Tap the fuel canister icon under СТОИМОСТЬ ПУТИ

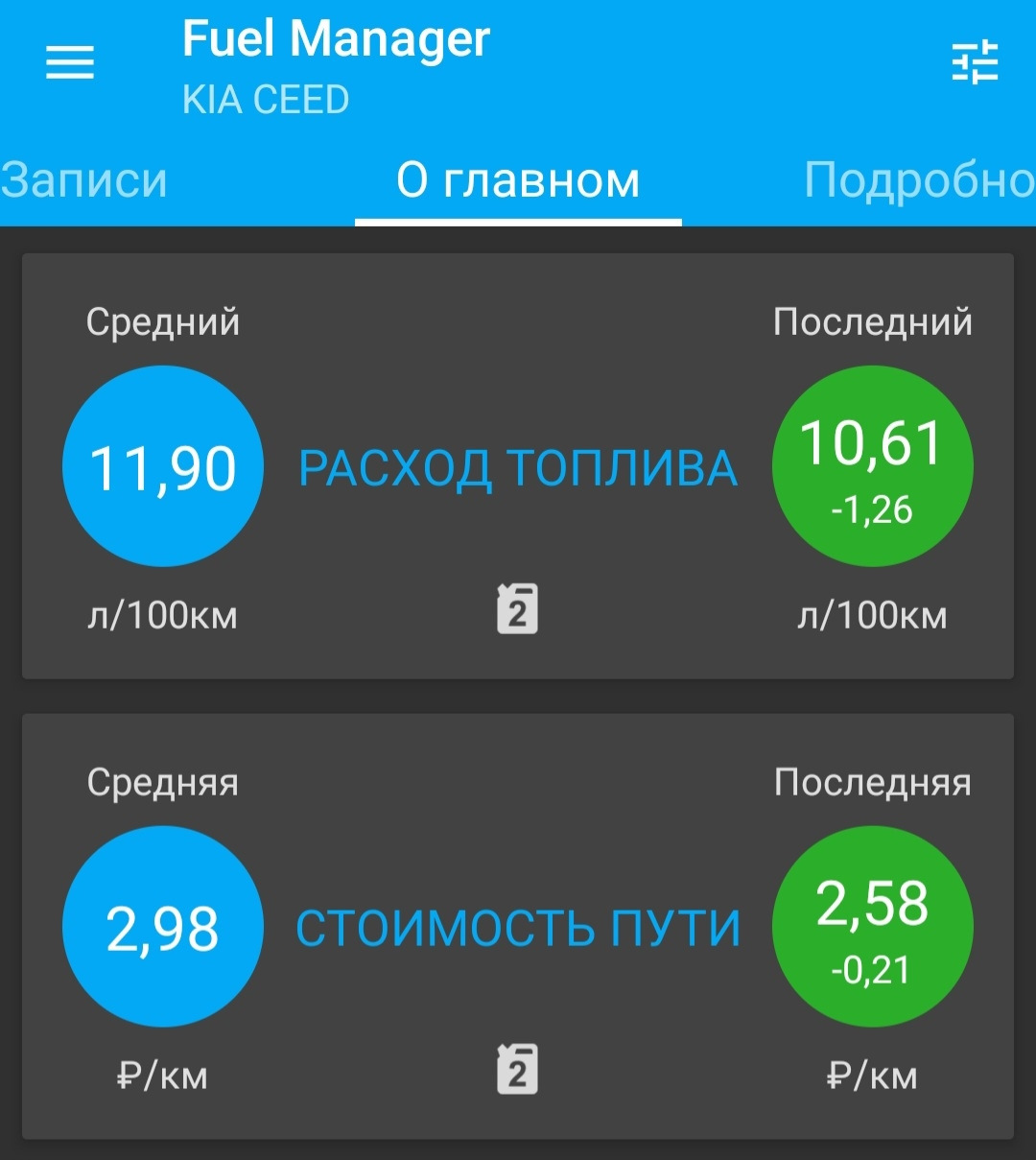[517, 1068]
